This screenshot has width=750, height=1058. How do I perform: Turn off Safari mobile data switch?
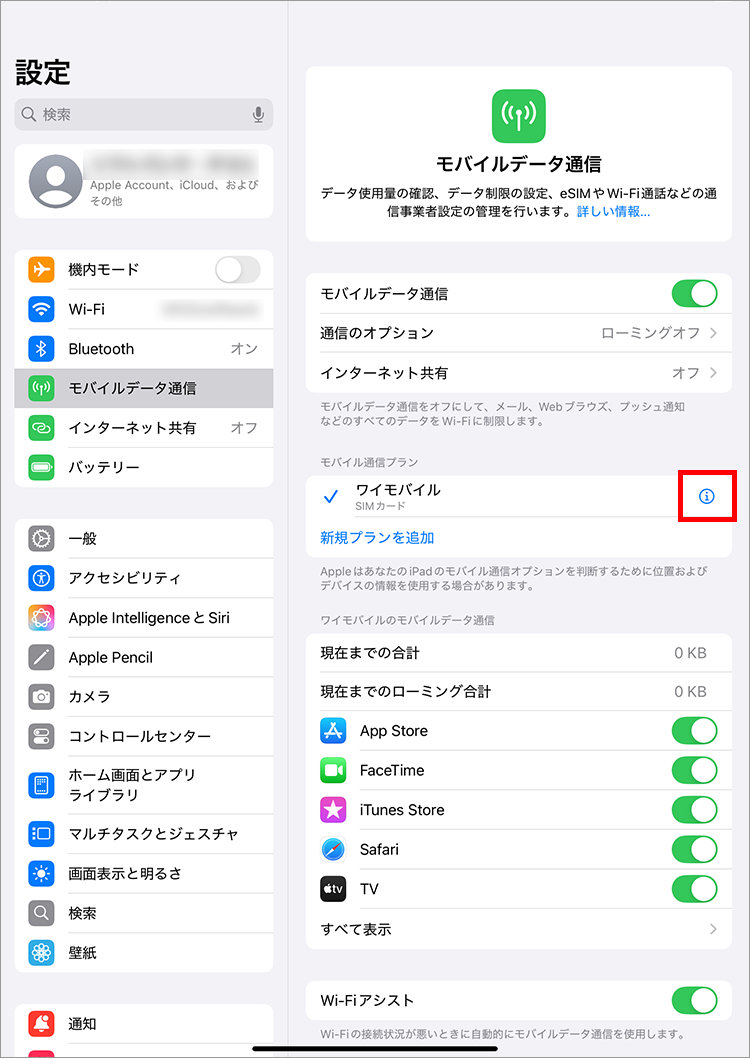coord(694,849)
